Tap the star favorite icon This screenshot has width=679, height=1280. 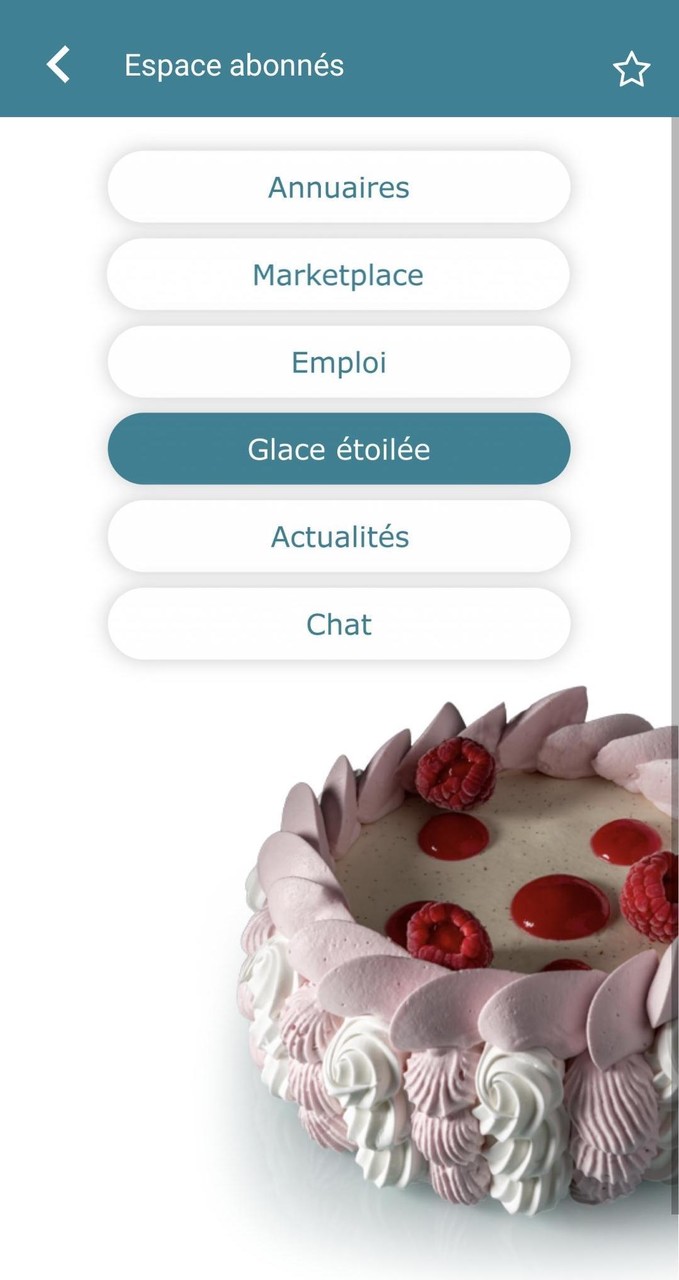(631, 69)
